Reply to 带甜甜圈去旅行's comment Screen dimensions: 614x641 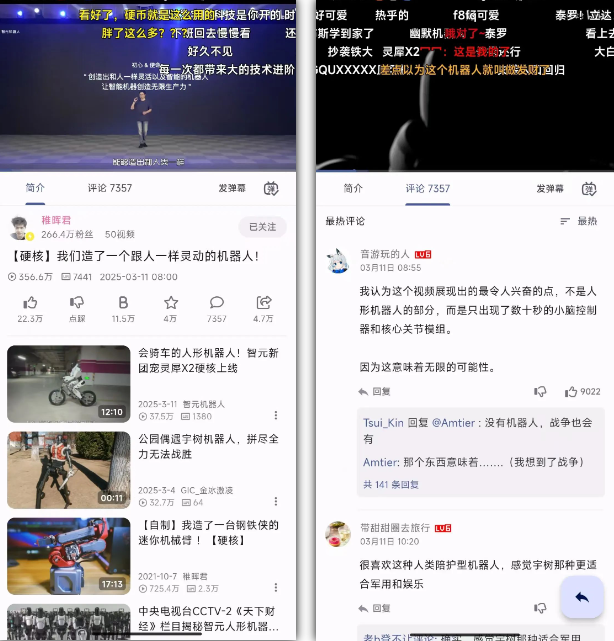375,608
